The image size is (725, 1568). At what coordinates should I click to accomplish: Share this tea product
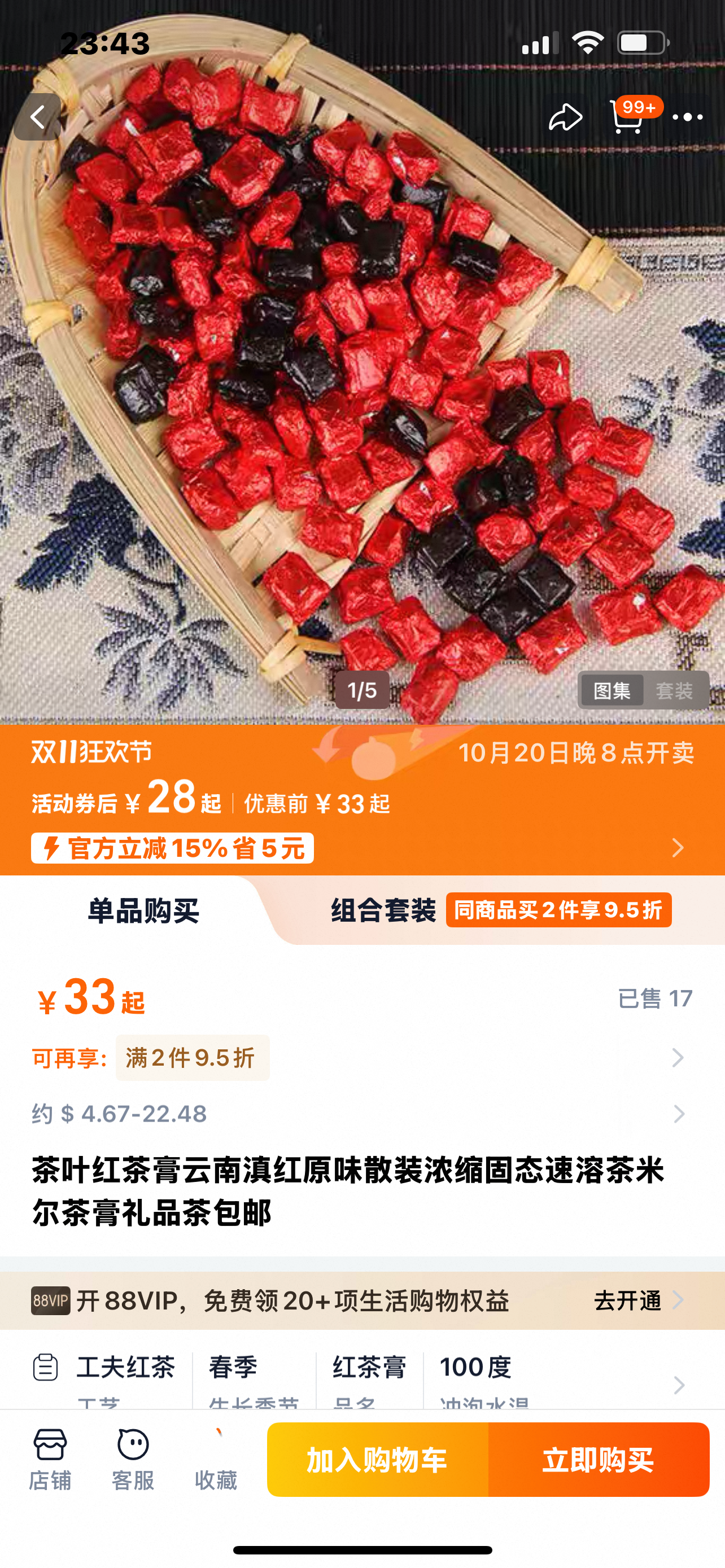pos(565,117)
